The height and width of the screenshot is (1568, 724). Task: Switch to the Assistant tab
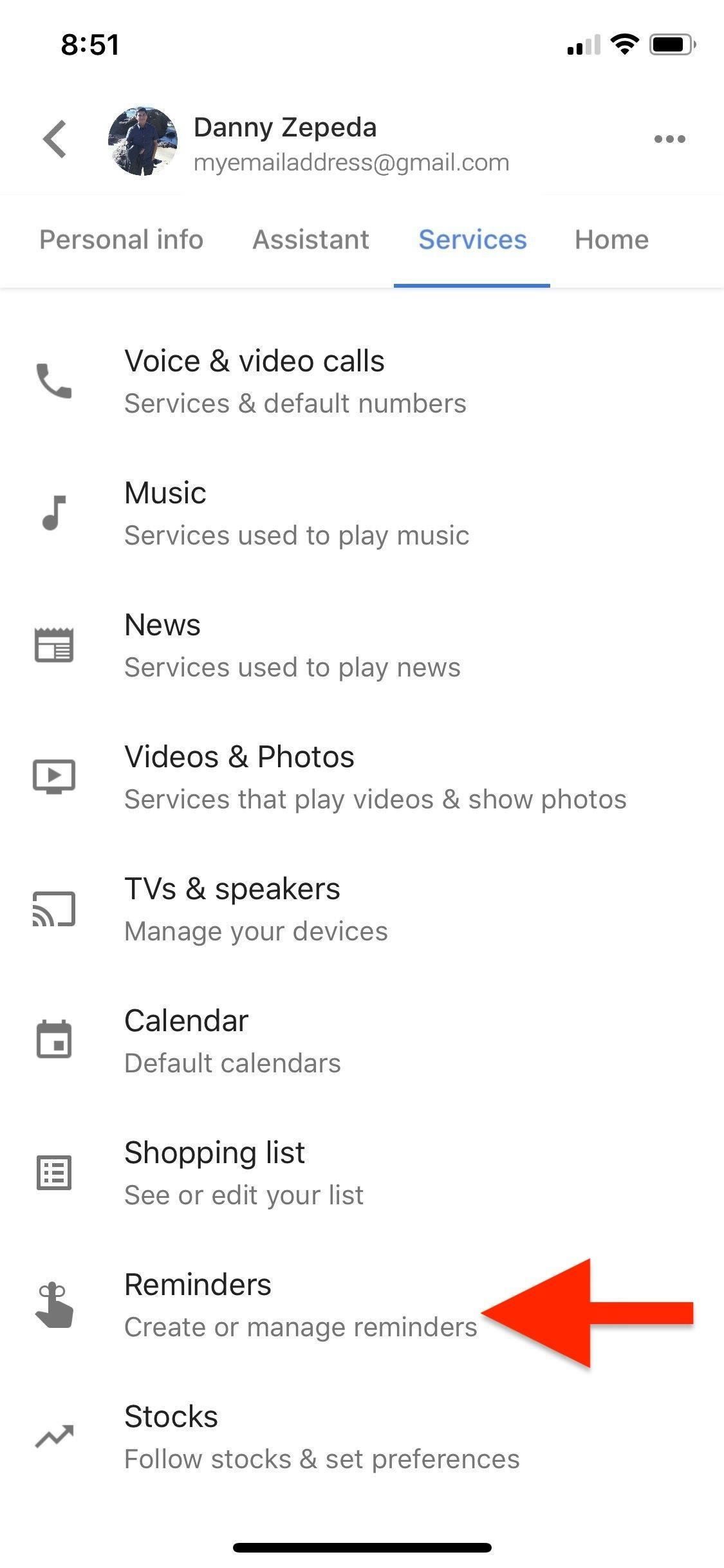click(x=311, y=240)
